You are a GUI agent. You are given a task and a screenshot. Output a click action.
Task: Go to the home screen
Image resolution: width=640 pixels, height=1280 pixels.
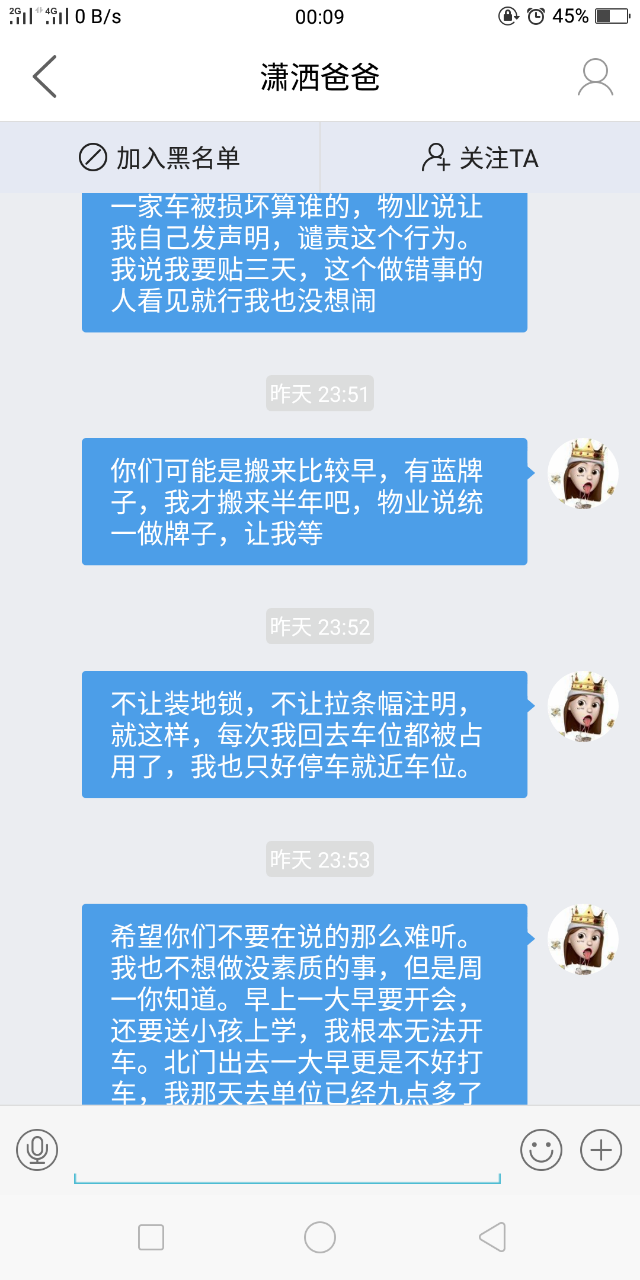click(x=320, y=1237)
